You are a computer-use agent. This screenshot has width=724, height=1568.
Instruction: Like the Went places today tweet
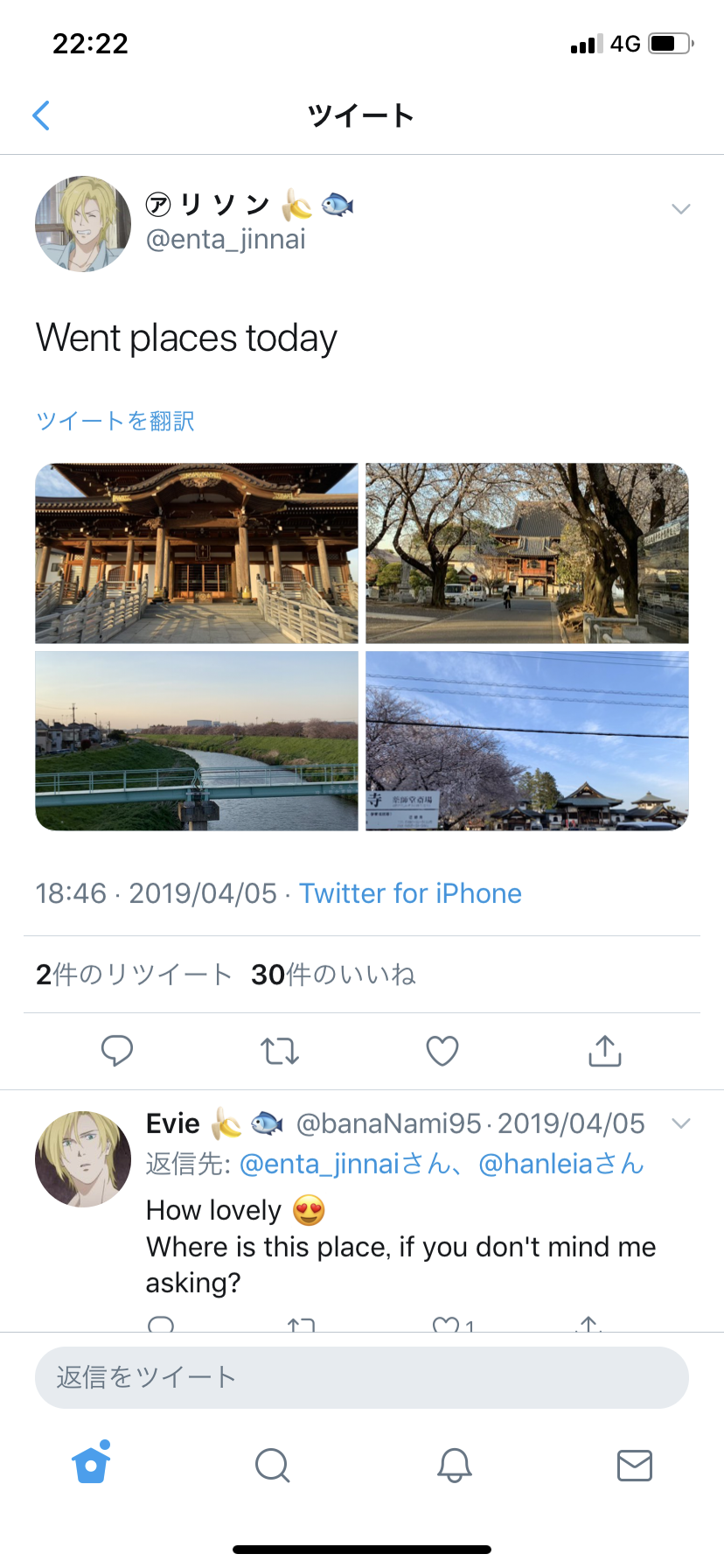click(442, 1050)
